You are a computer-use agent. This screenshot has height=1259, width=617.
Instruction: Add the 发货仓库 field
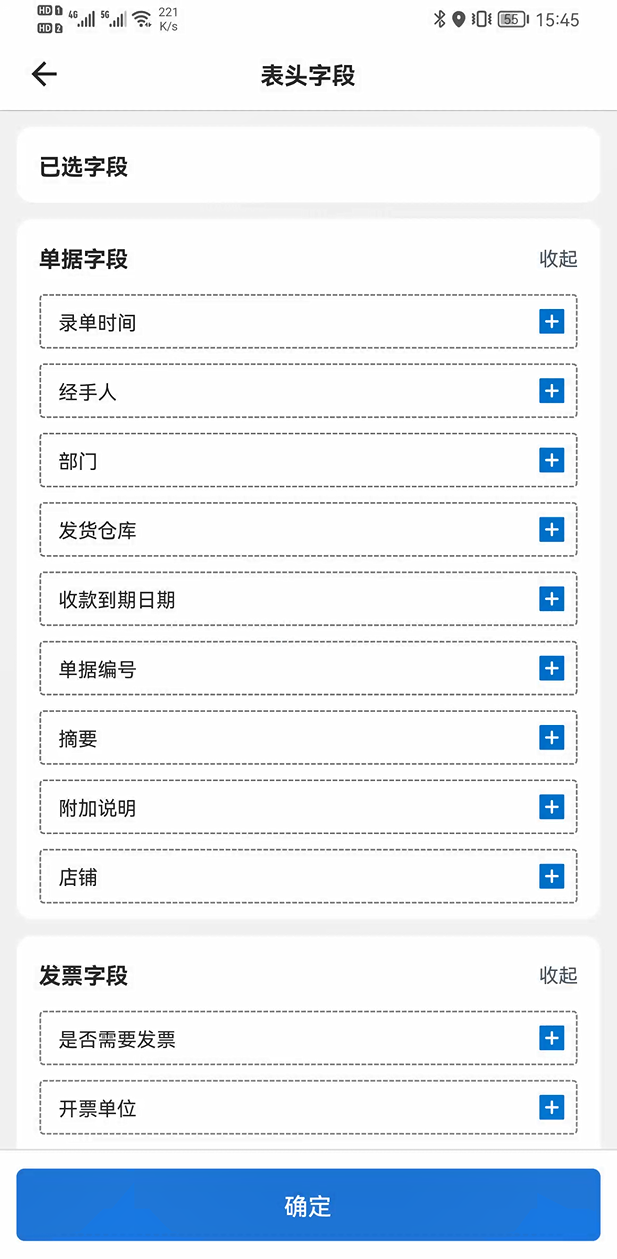[x=552, y=530]
